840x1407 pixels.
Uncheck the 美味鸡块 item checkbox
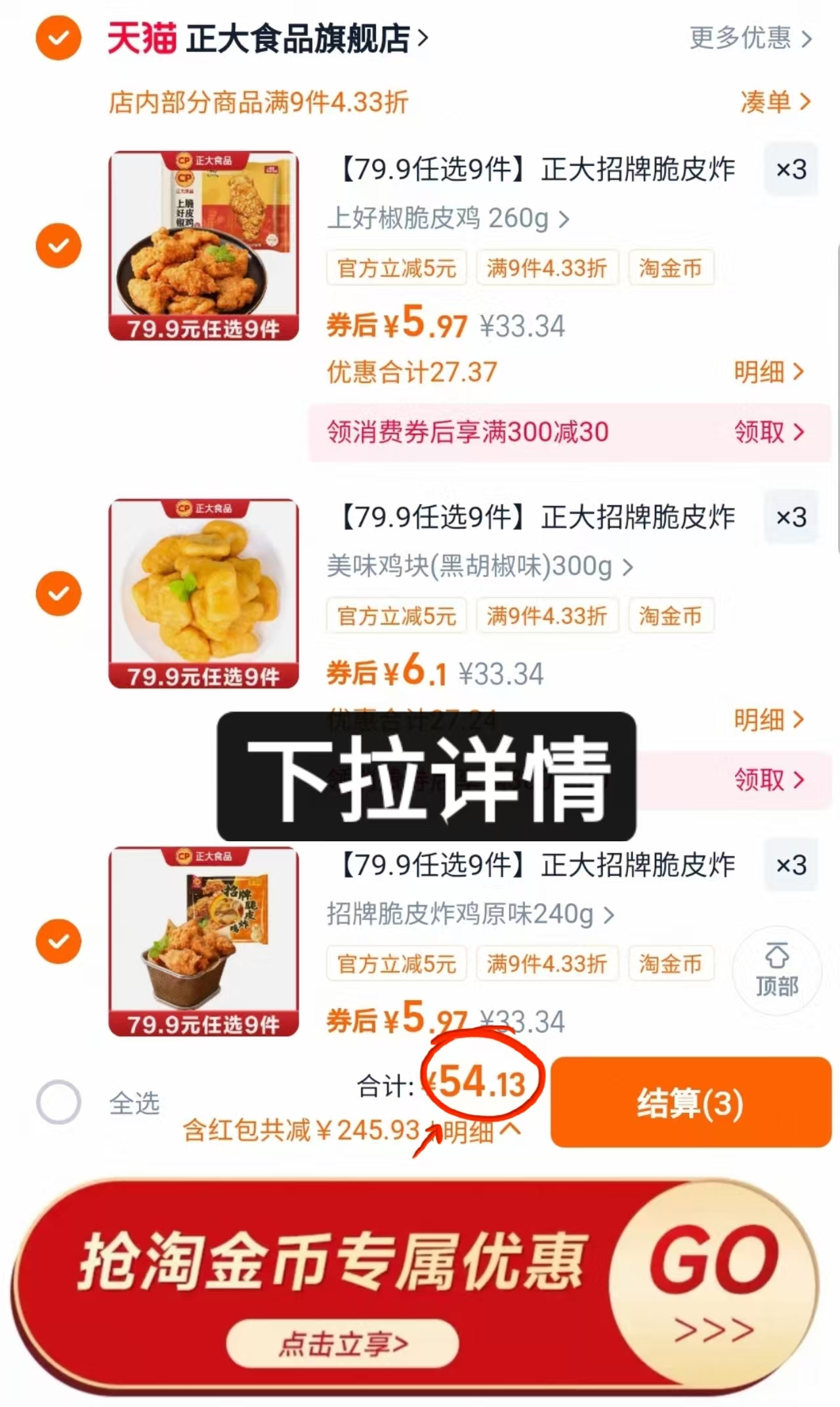coord(58,594)
